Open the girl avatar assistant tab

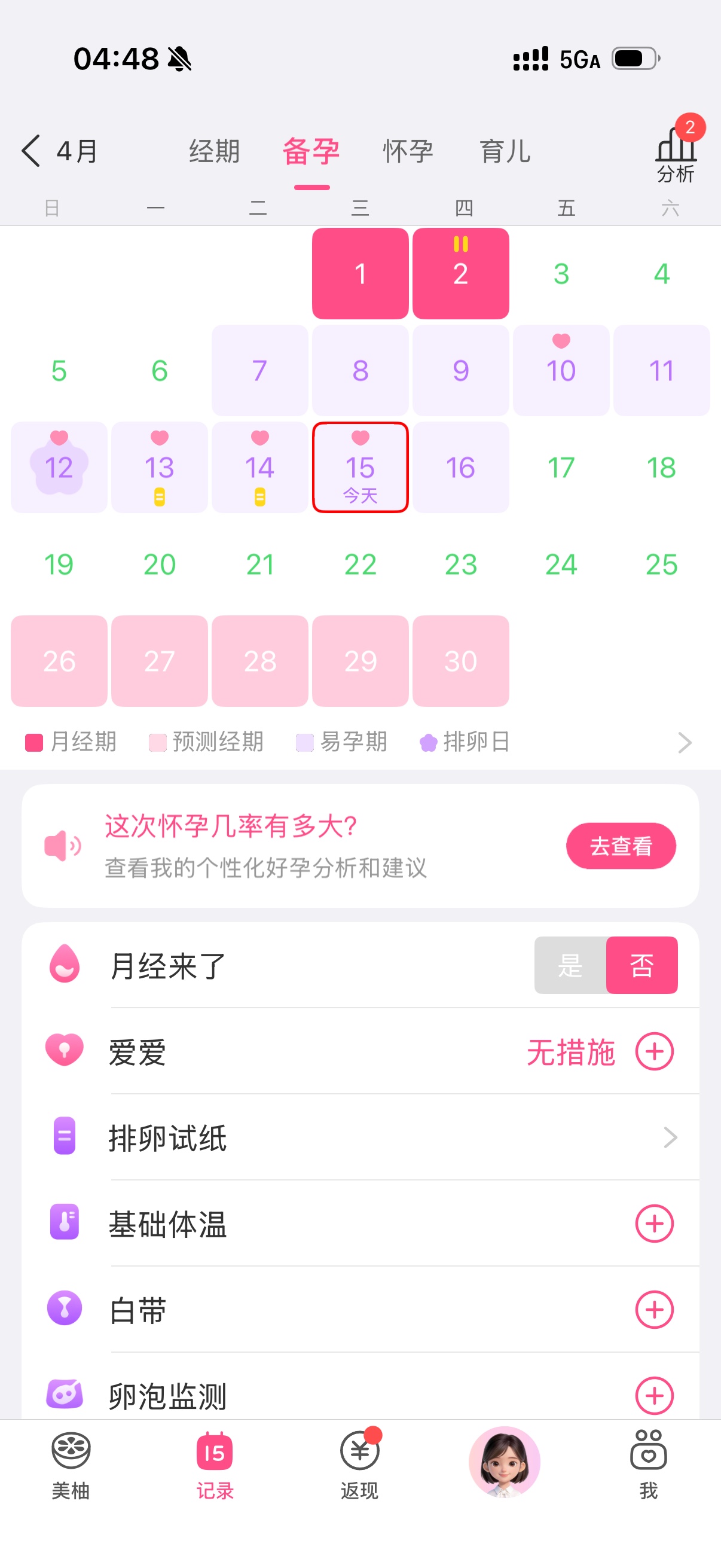click(504, 1462)
